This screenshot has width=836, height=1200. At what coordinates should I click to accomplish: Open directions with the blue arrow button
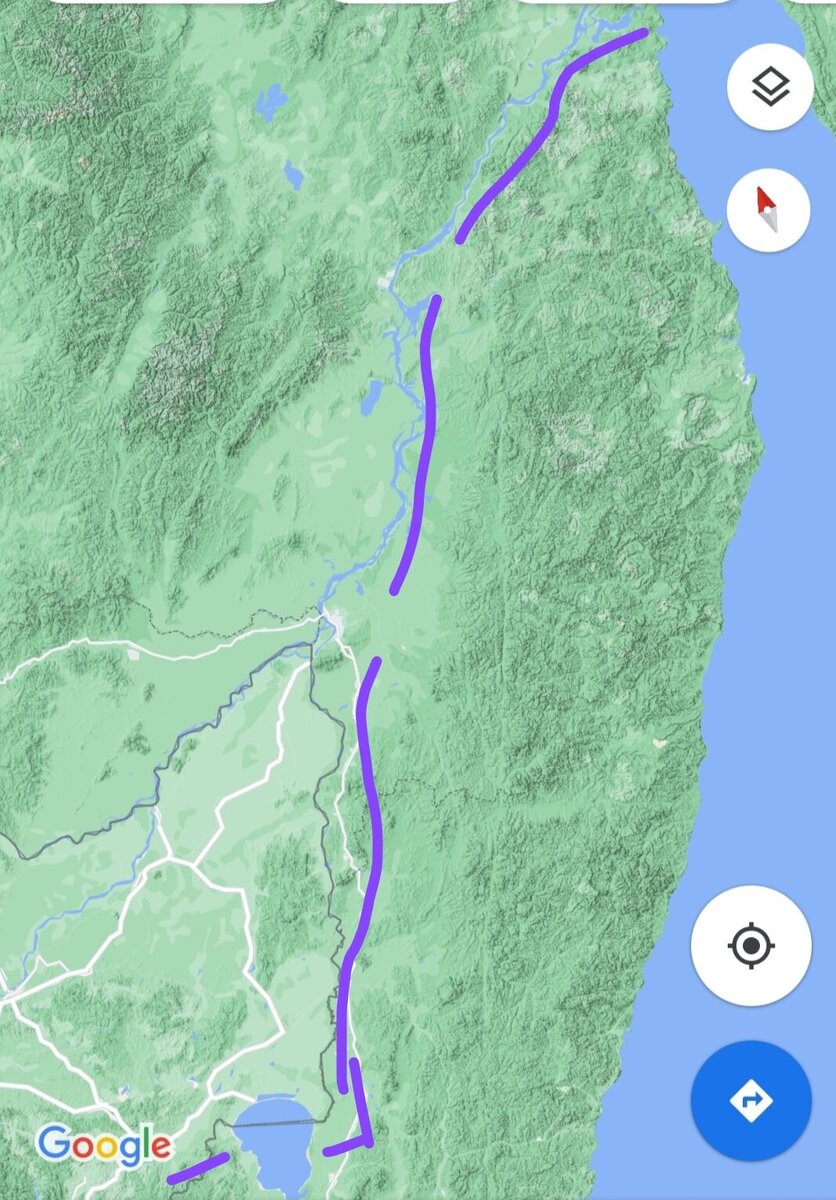point(751,1101)
